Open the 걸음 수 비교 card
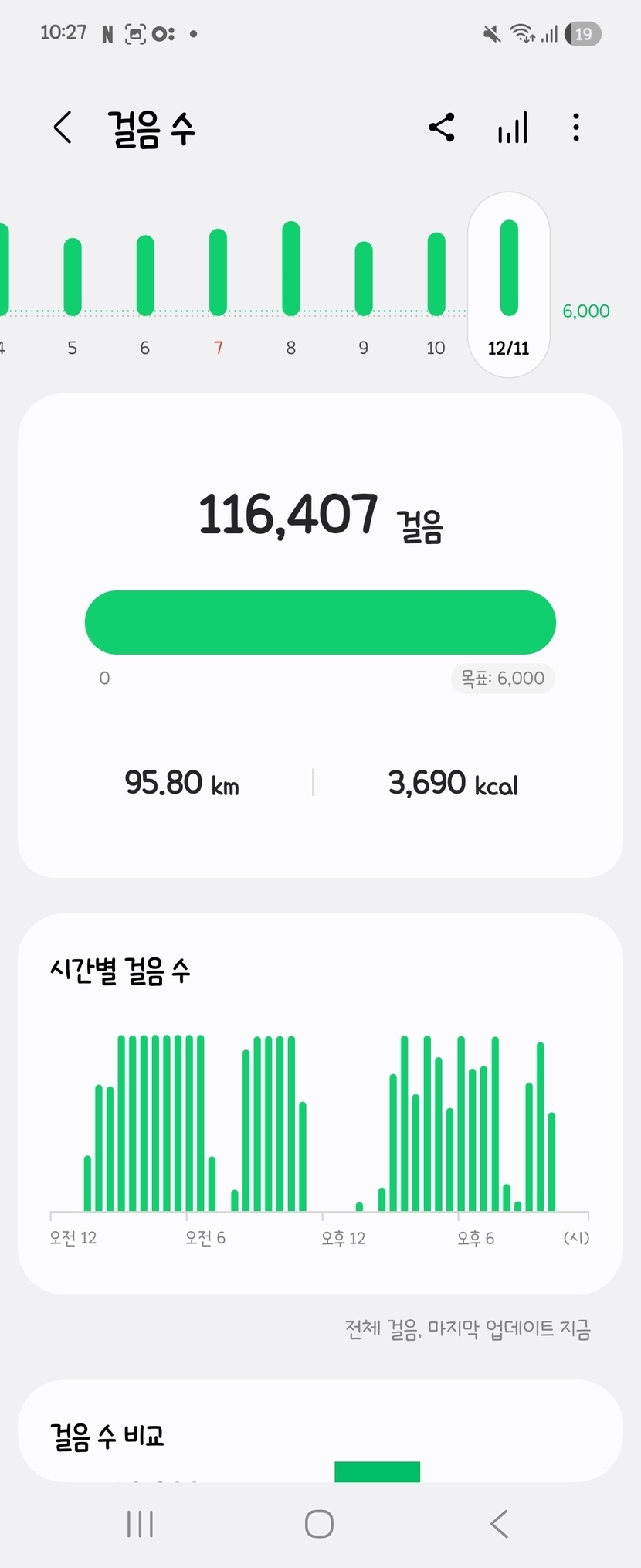641x1568 pixels. [320, 1434]
